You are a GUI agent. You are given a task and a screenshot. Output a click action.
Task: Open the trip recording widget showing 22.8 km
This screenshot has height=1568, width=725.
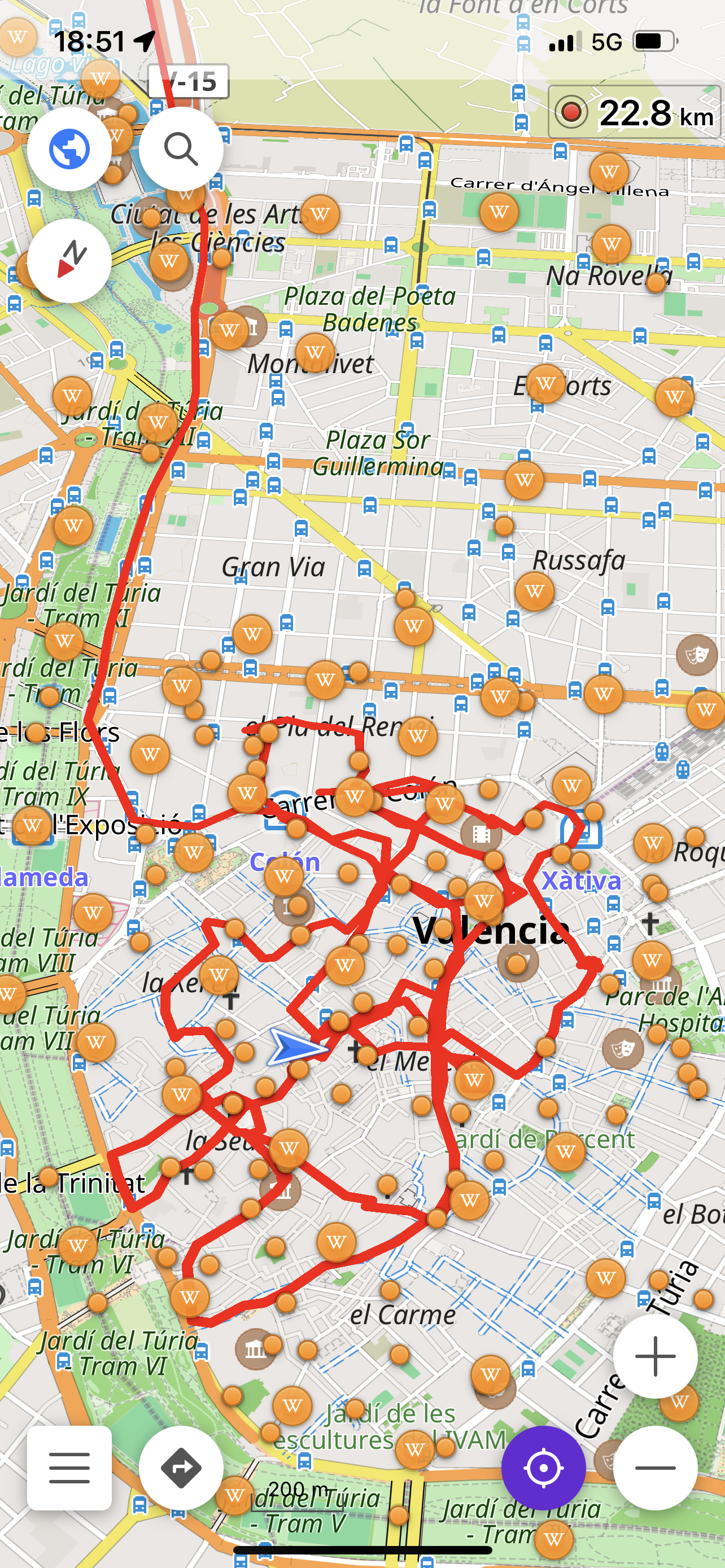tap(634, 113)
